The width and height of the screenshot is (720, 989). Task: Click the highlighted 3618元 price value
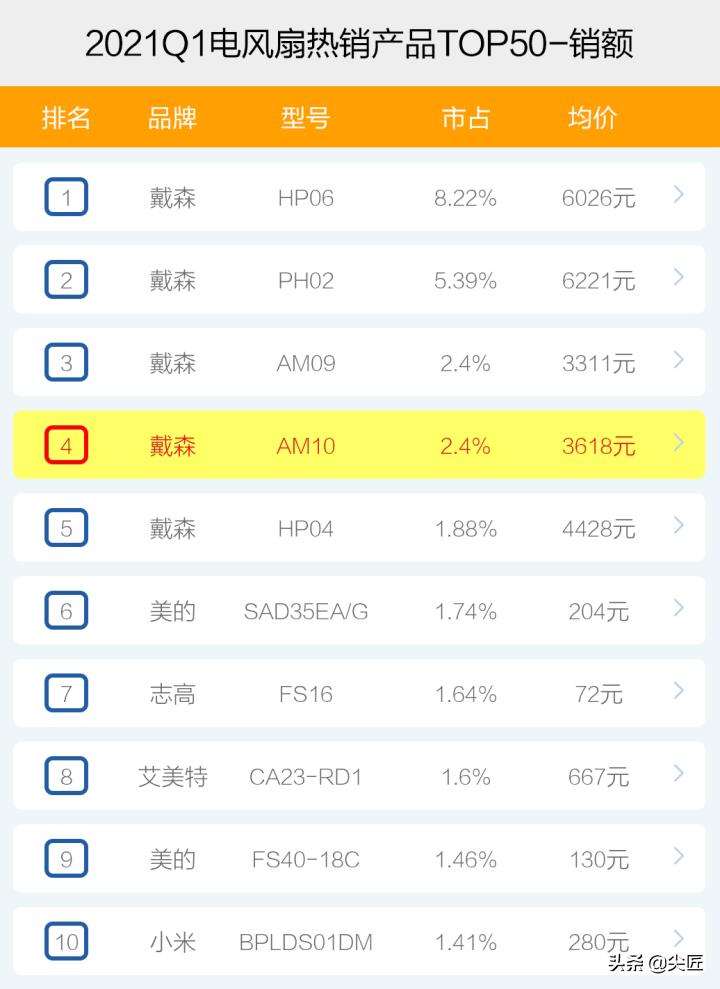coord(598,445)
